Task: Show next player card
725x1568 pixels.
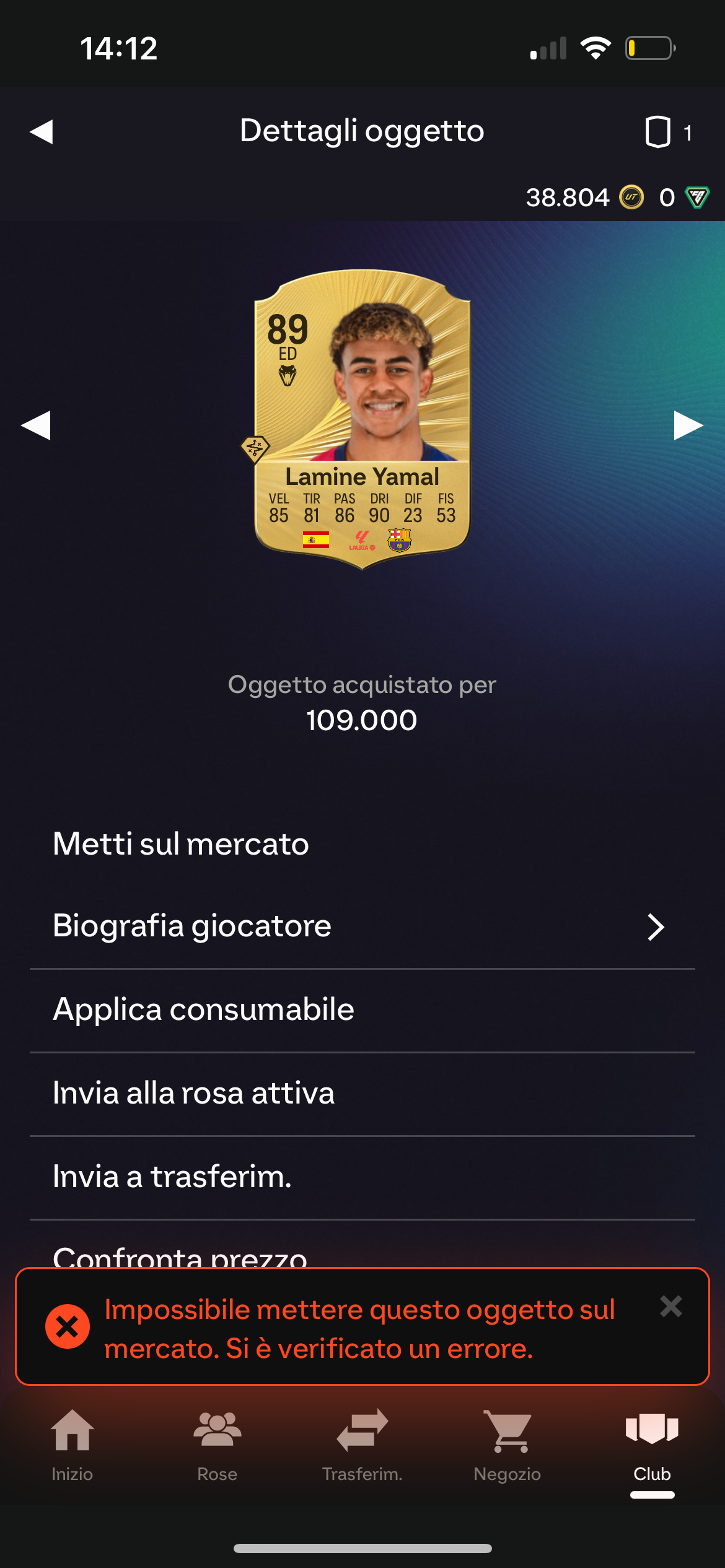Action: pyautogui.click(x=688, y=425)
